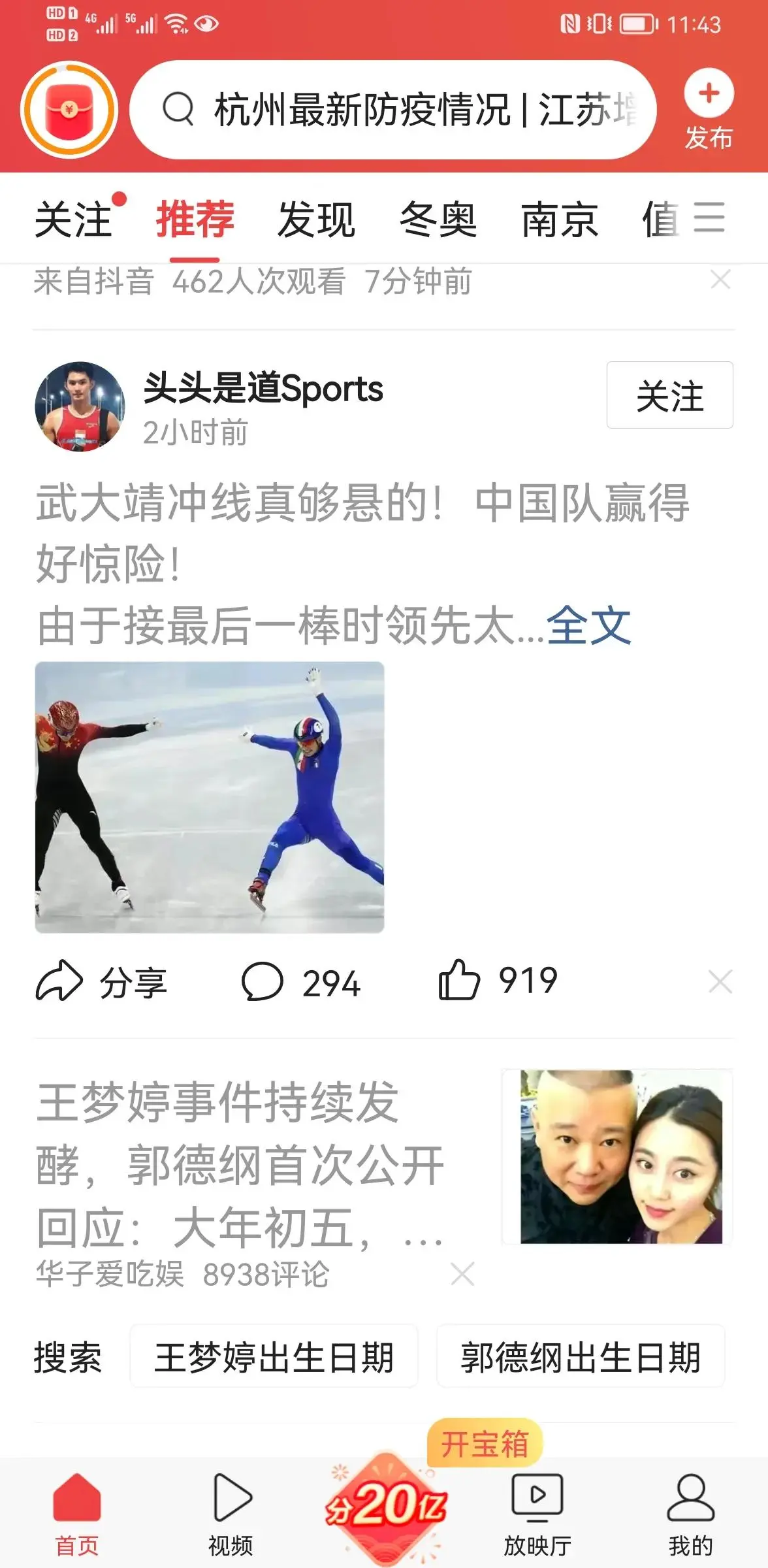Image resolution: width=768 pixels, height=1568 pixels.
Task: Search 王梦婷出生日期 suggestion chip
Action: [274, 1356]
